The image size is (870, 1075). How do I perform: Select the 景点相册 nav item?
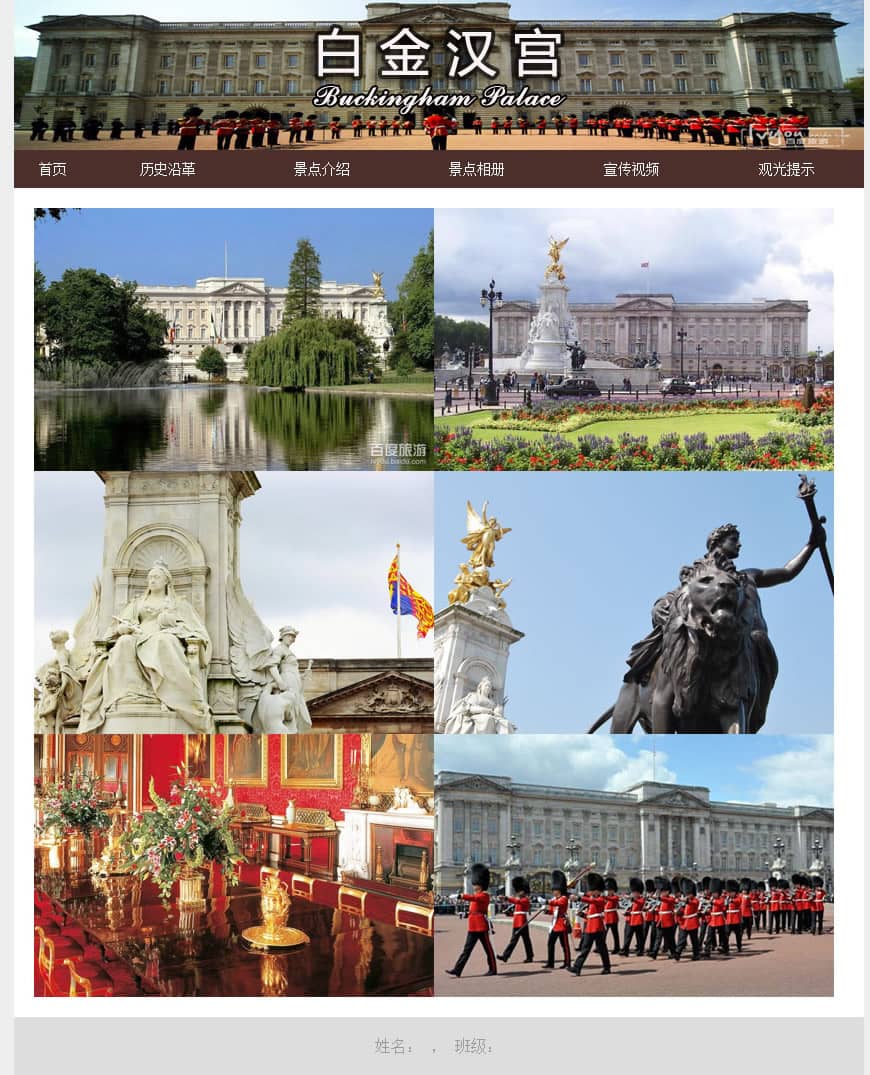476,169
